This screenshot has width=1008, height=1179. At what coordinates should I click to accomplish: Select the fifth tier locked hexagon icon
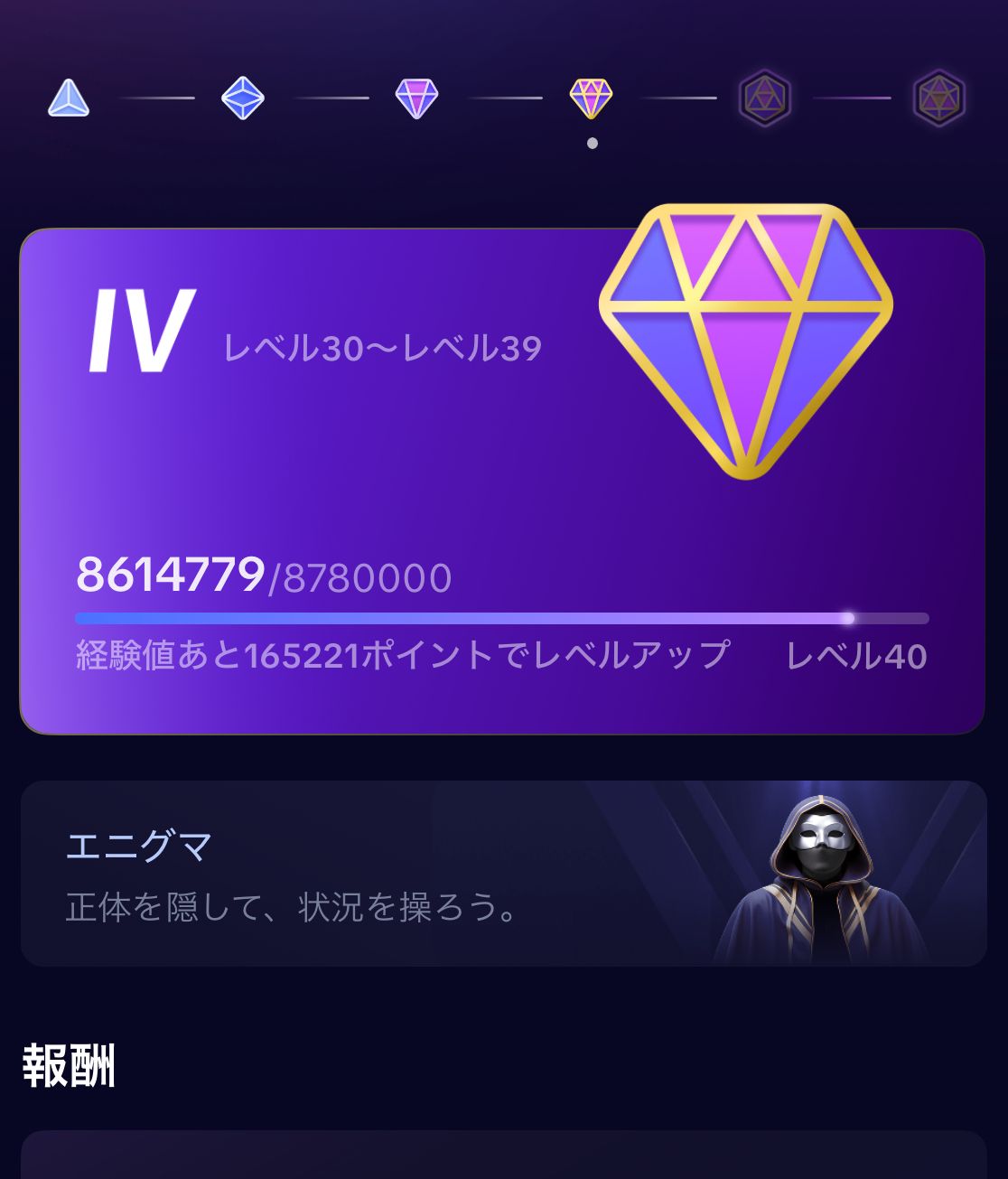point(765,98)
